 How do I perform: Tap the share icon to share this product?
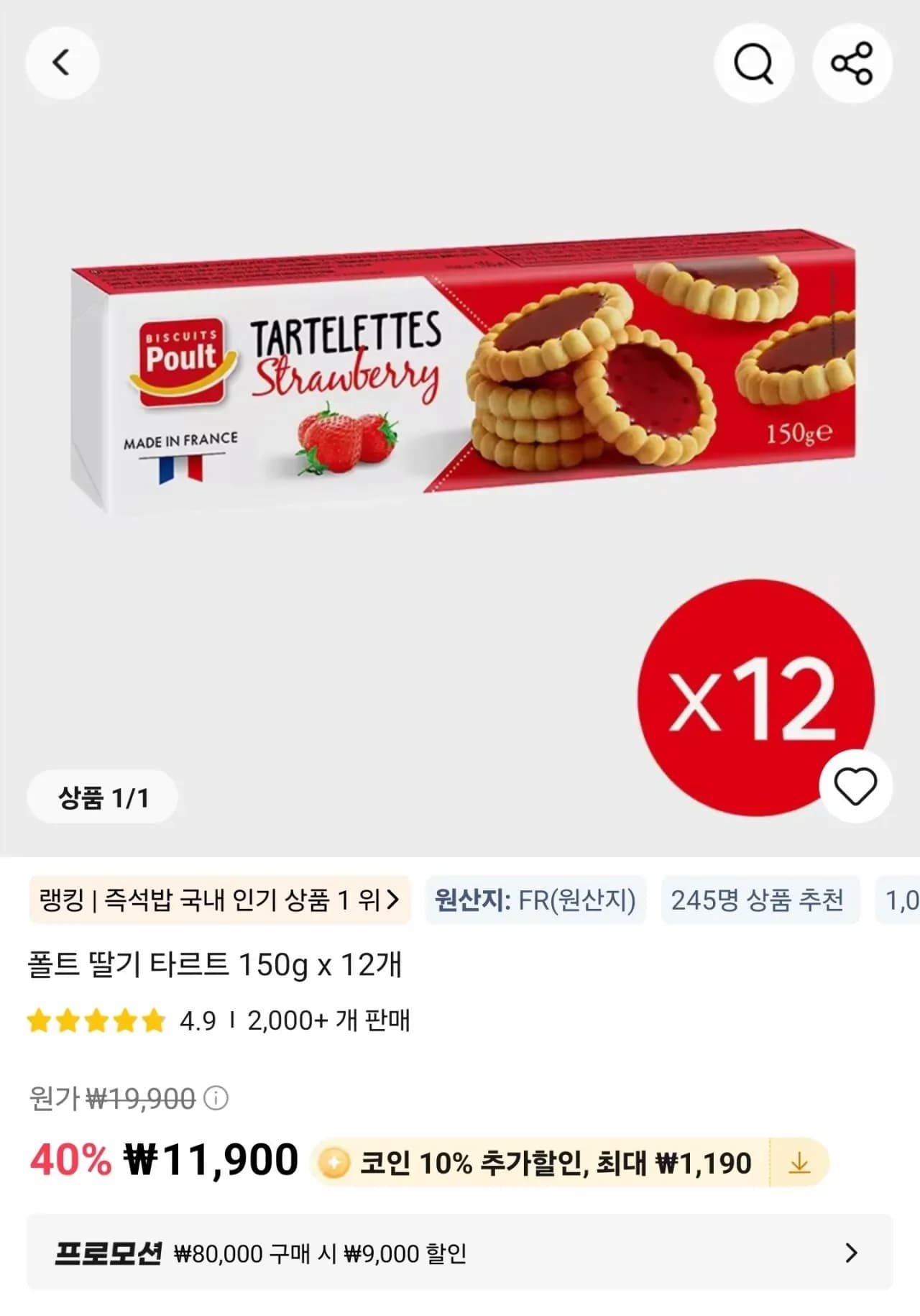[851, 63]
